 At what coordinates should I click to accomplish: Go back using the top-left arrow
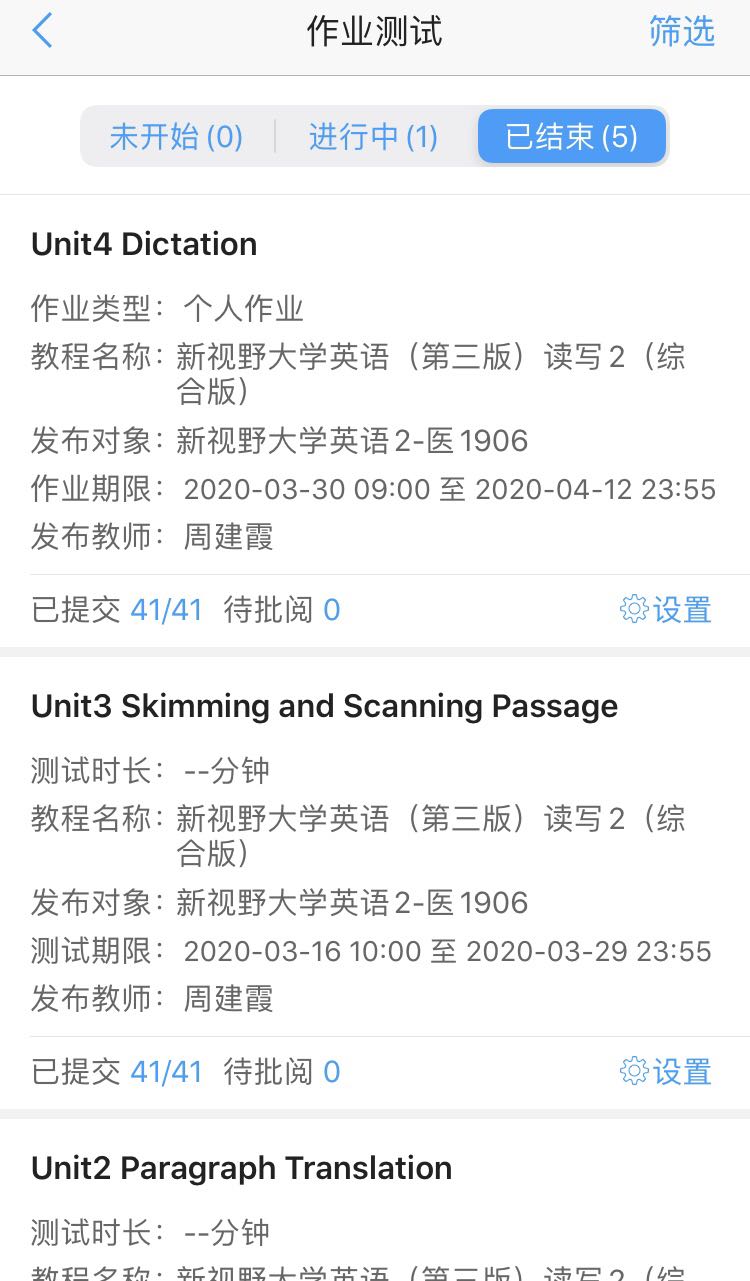42,32
